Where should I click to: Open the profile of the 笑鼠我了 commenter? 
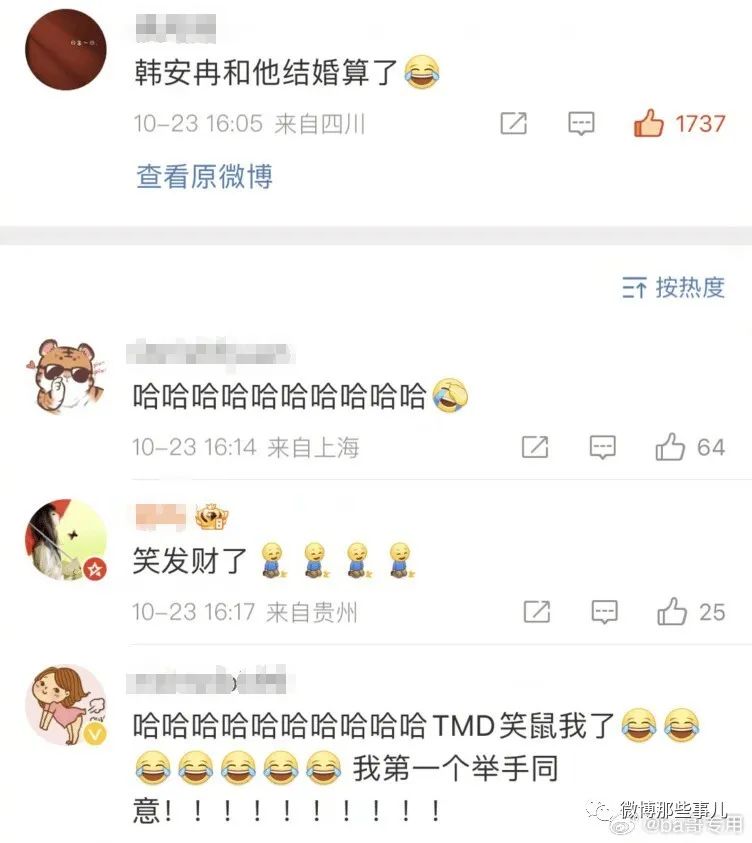64,704
